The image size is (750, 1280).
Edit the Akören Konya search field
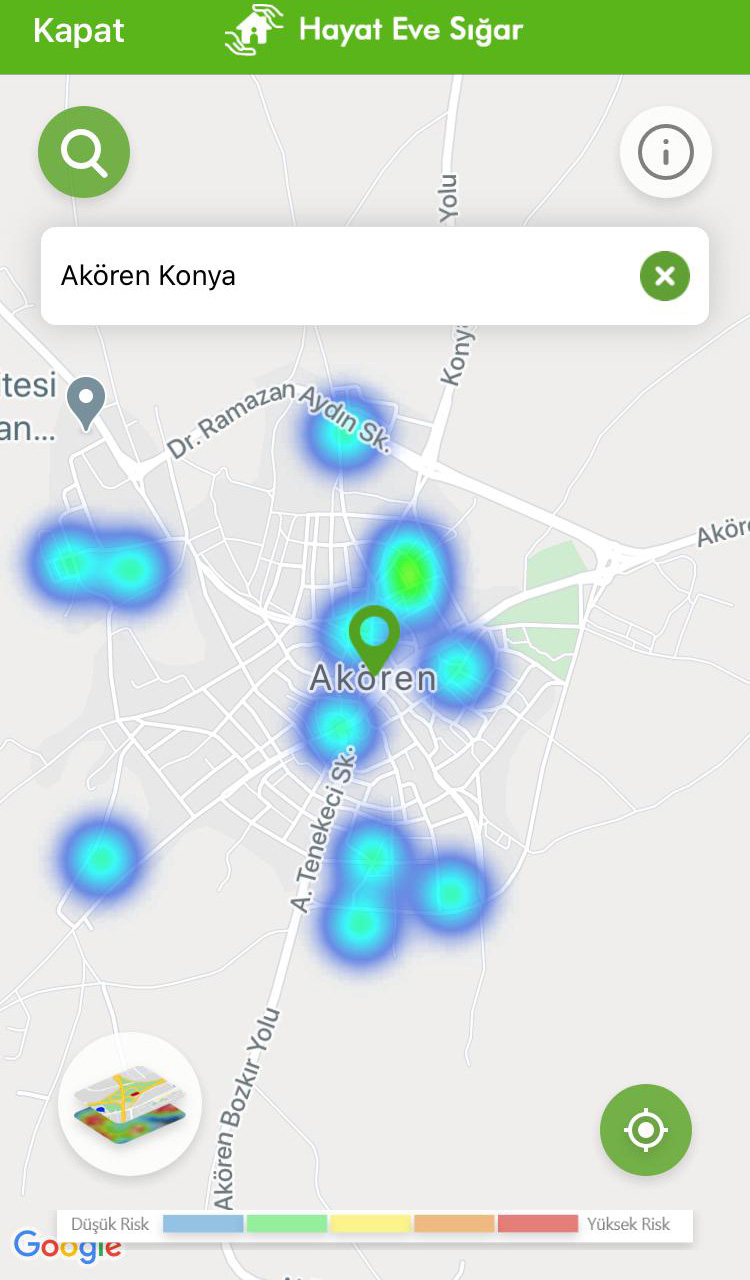330,276
